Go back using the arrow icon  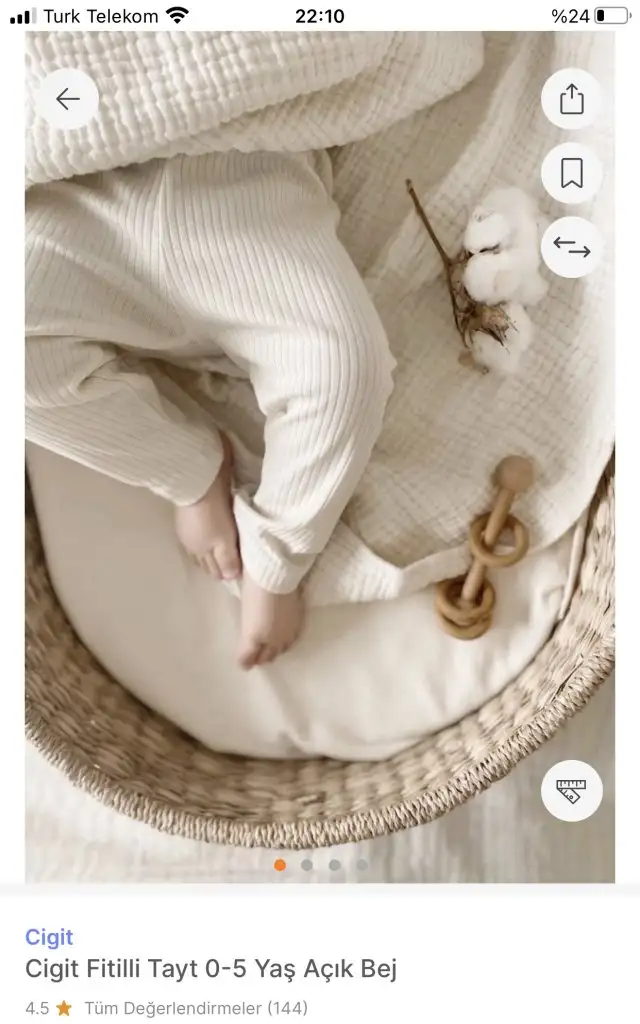coord(68,99)
